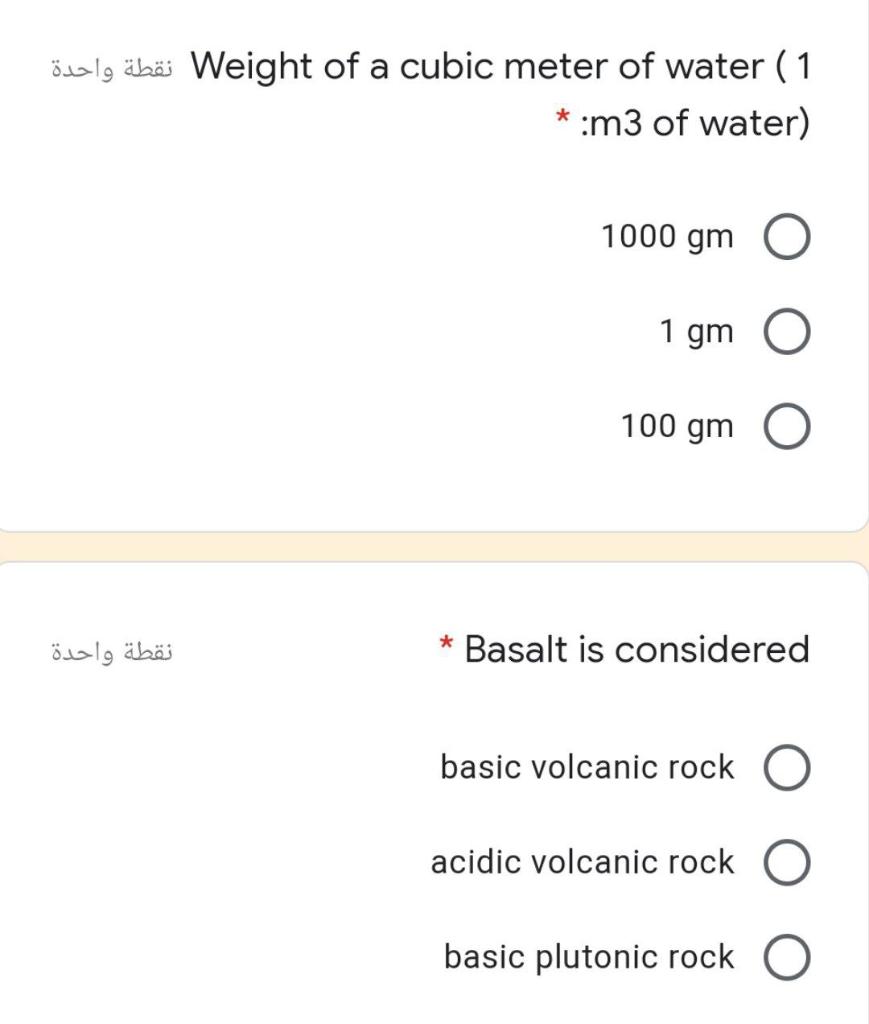Mark basalt as basic plutonic rock
This screenshot has height=1024, width=869.
(787, 959)
